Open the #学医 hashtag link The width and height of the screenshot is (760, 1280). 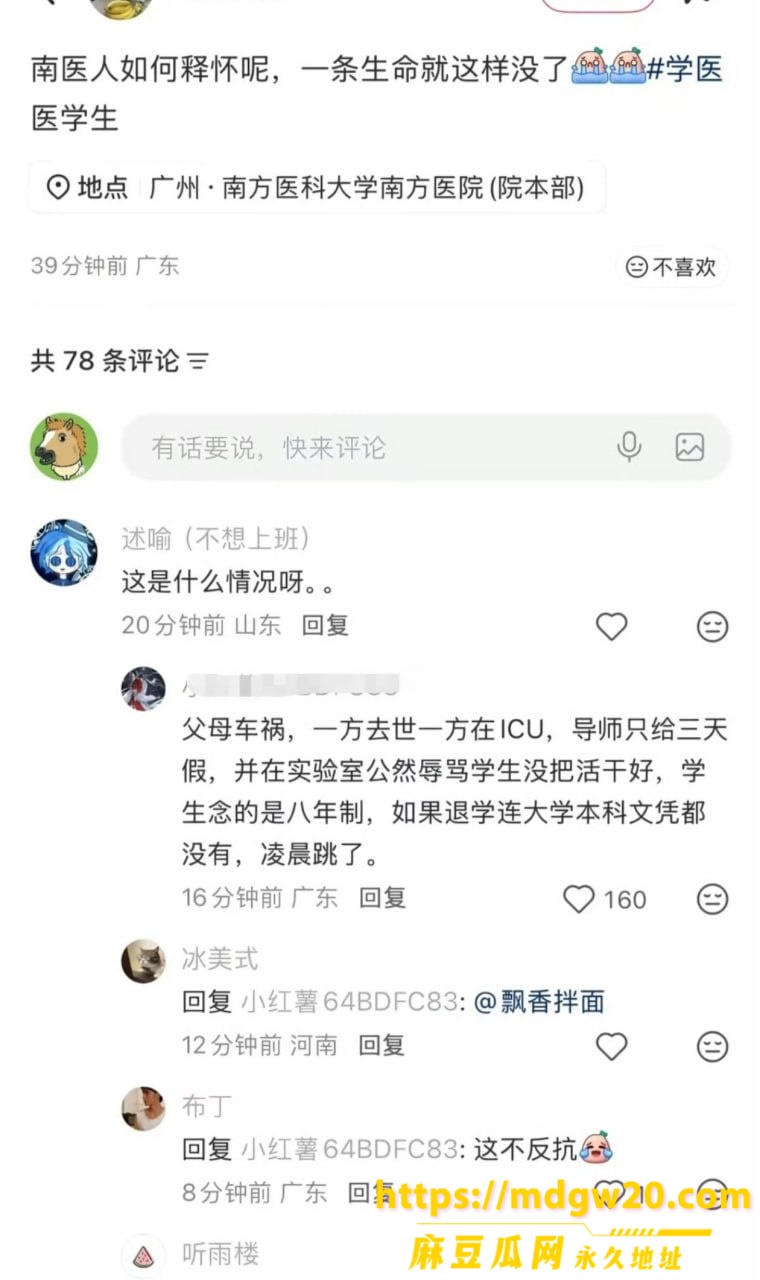tap(686, 70)
